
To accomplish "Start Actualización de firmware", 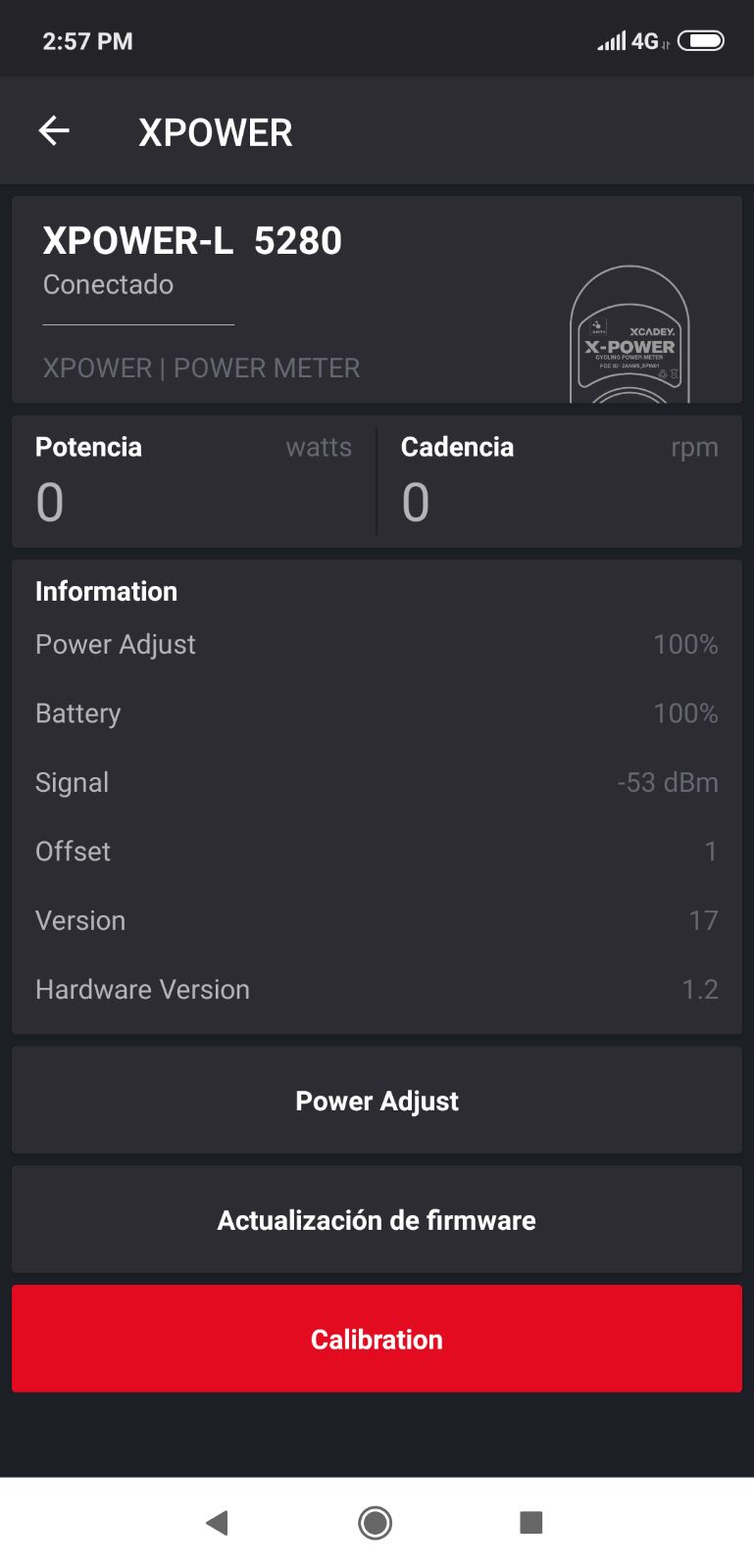I will [x=377, y=1220].
